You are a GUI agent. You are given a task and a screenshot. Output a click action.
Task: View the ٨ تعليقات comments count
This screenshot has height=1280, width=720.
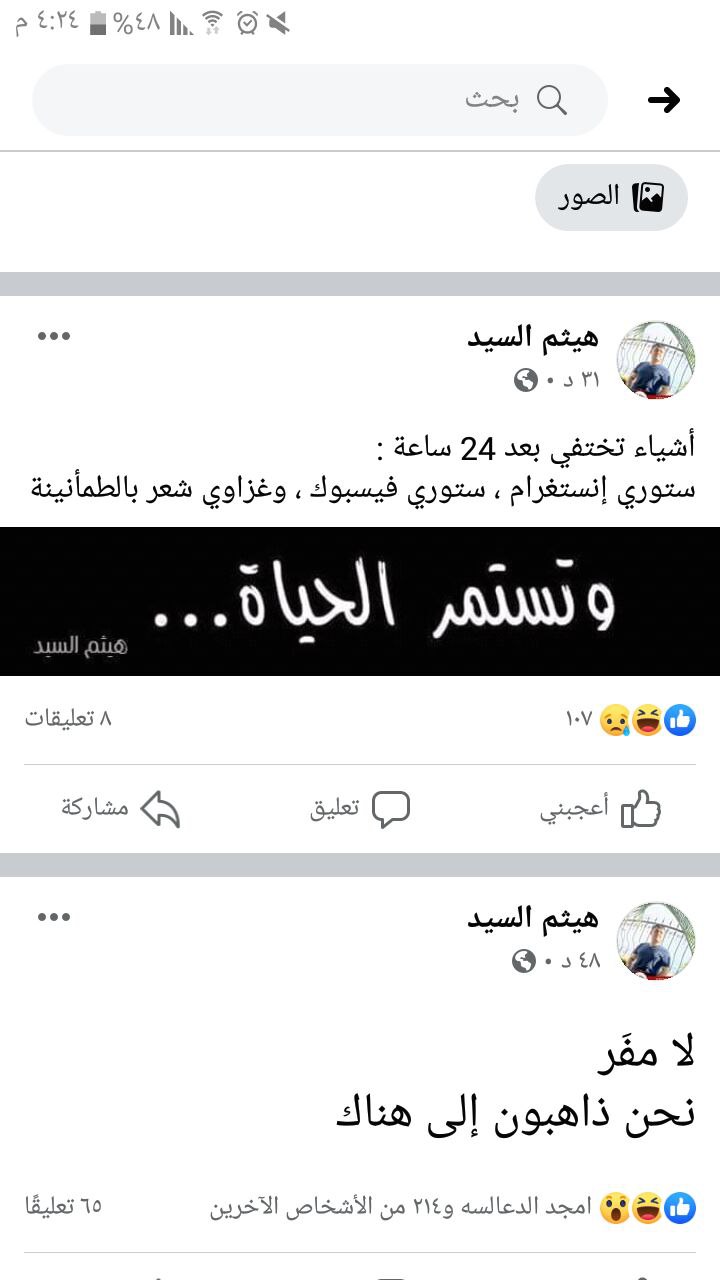(68, 719)
